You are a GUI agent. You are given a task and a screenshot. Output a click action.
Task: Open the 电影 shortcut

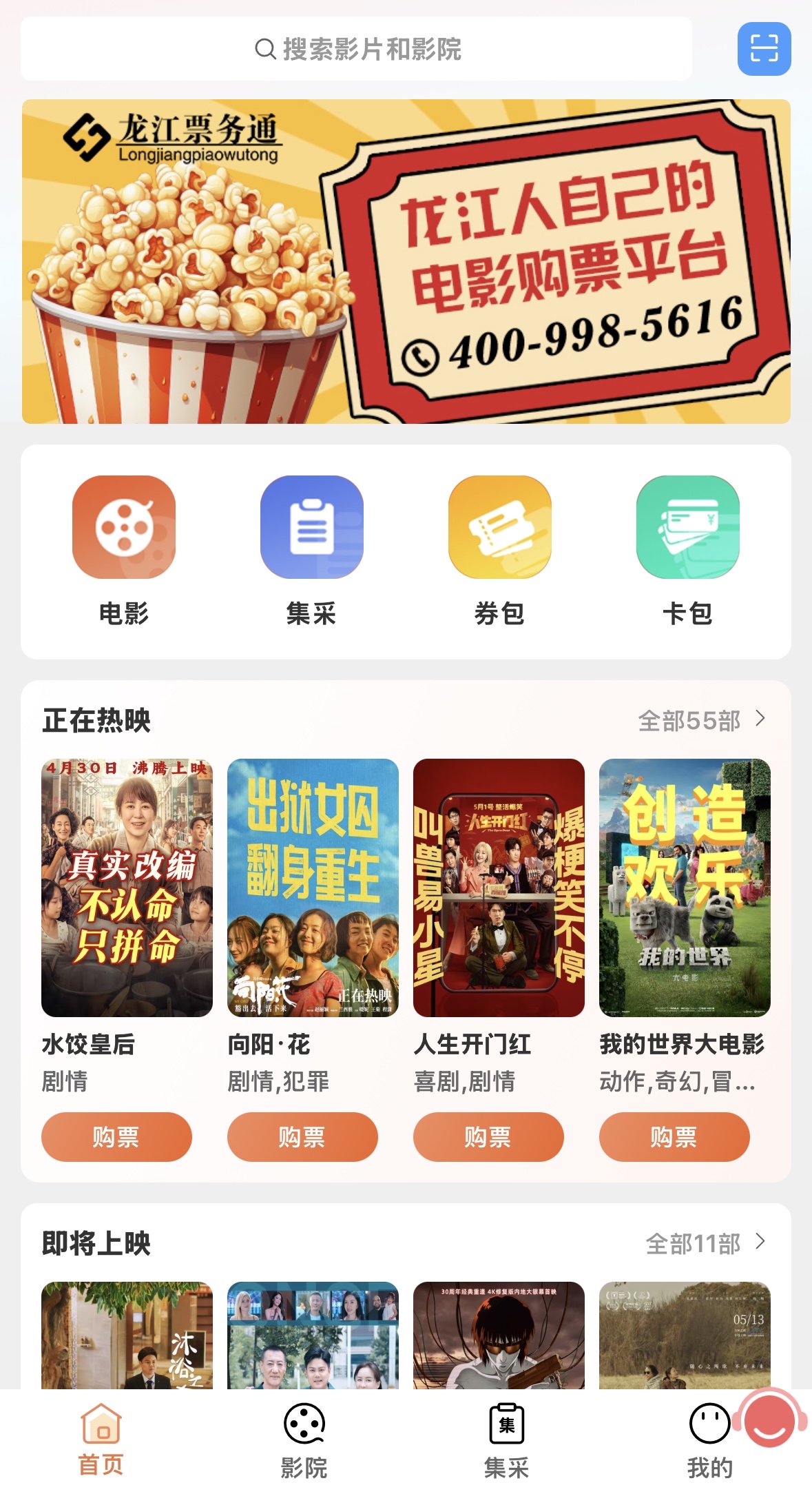[124, 527]
